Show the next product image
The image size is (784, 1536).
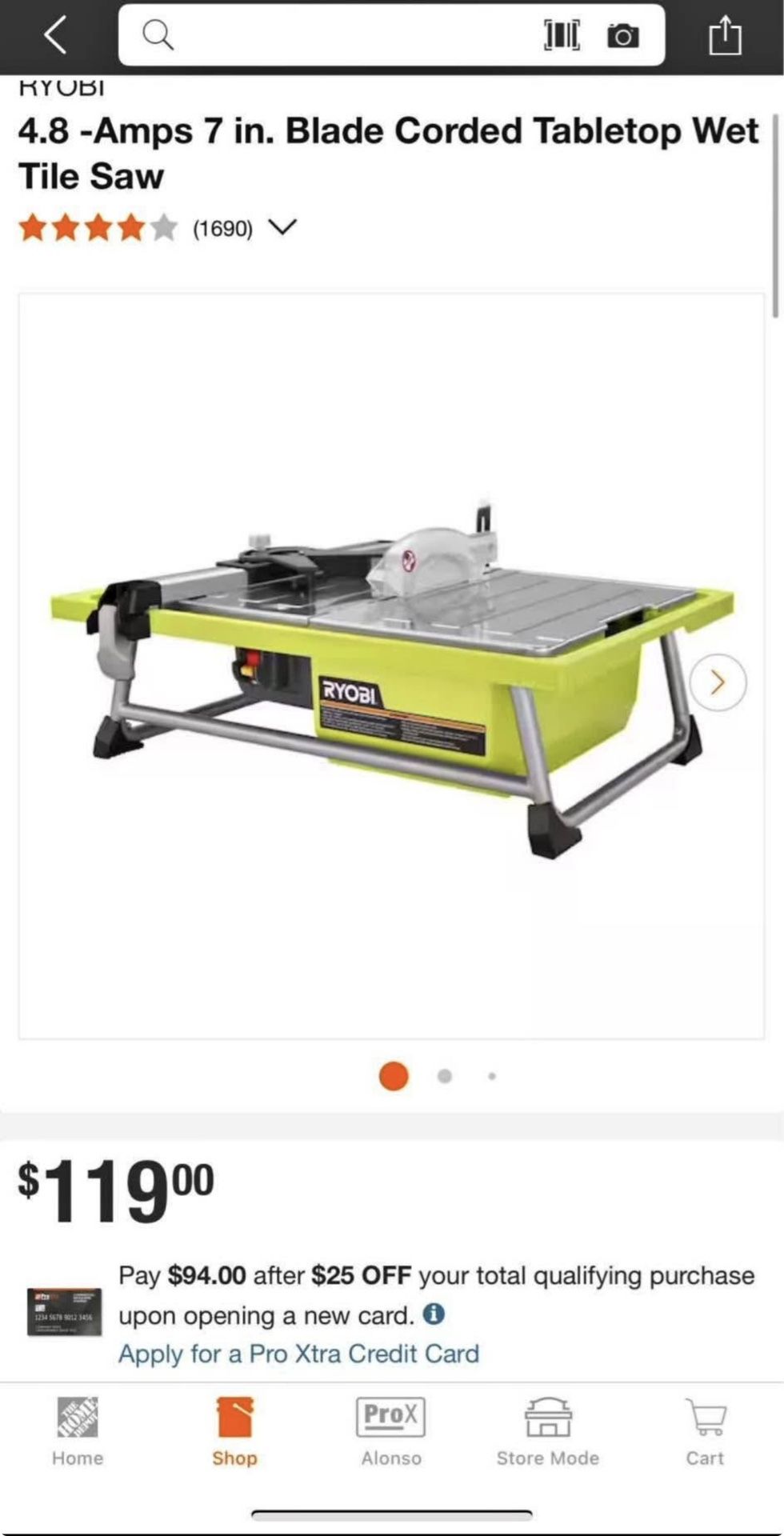pos(718,682)
